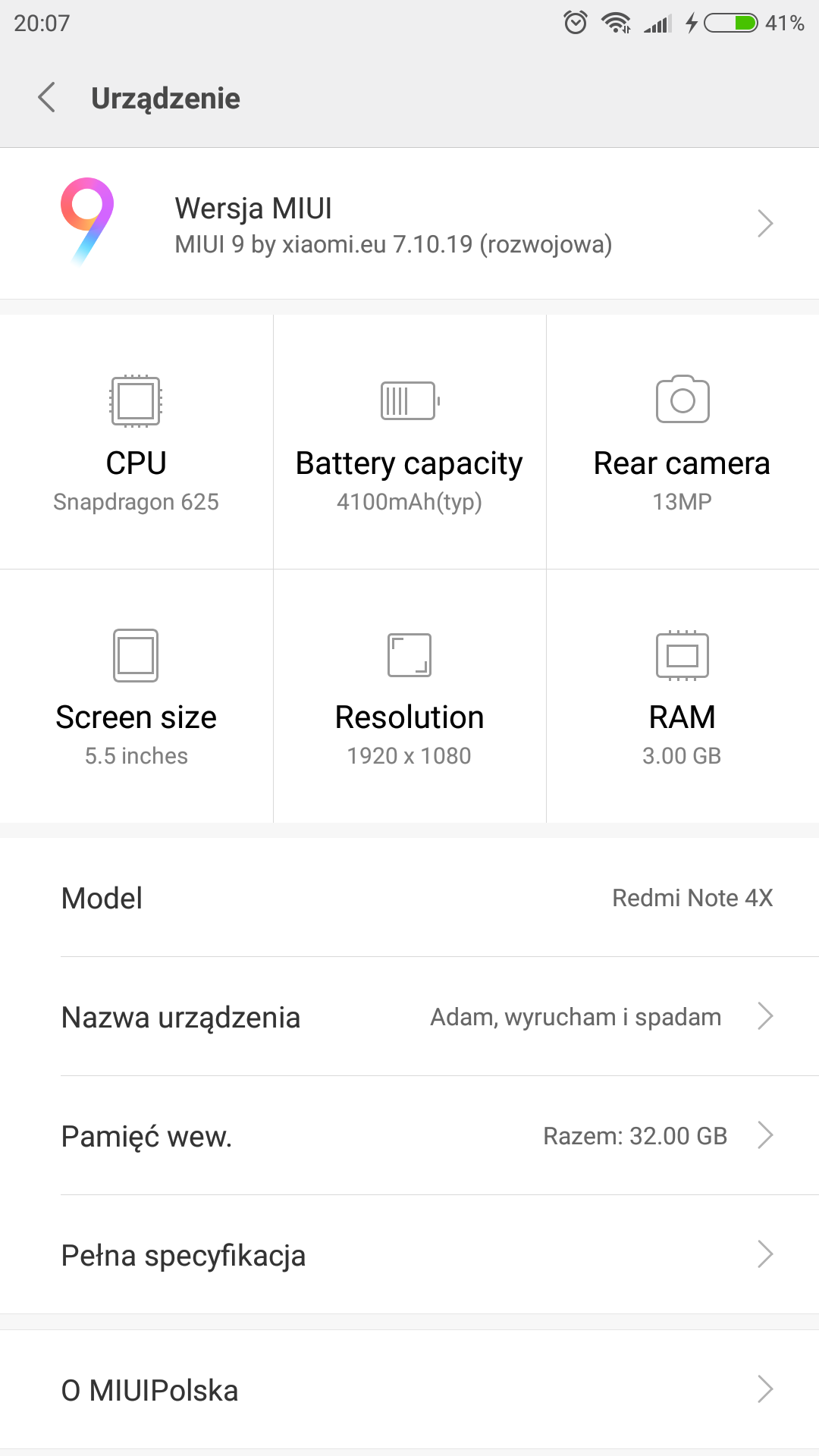Go back from the Urządzenie screen

click(x=47, y=98)
